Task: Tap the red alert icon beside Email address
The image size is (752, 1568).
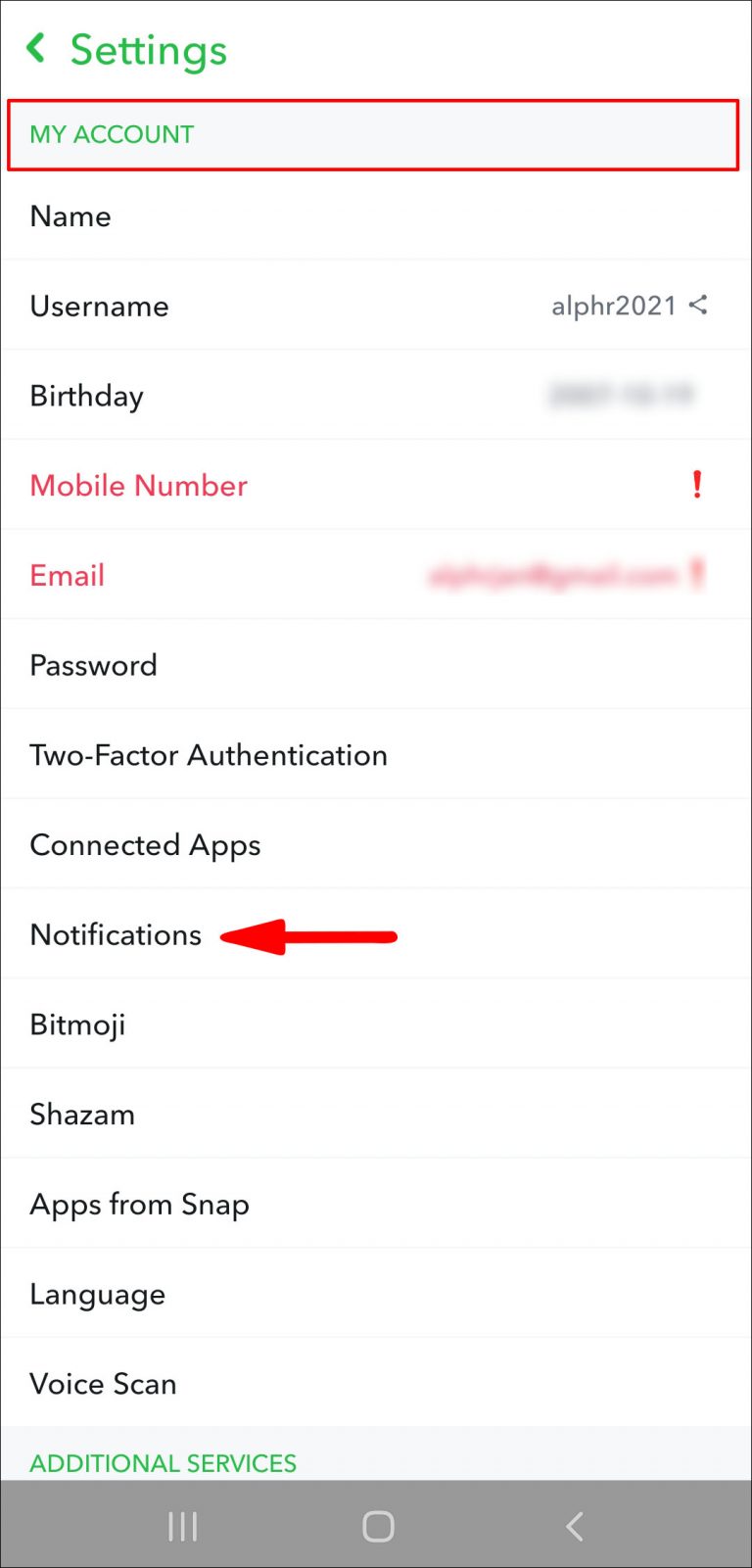Action: 696,575
